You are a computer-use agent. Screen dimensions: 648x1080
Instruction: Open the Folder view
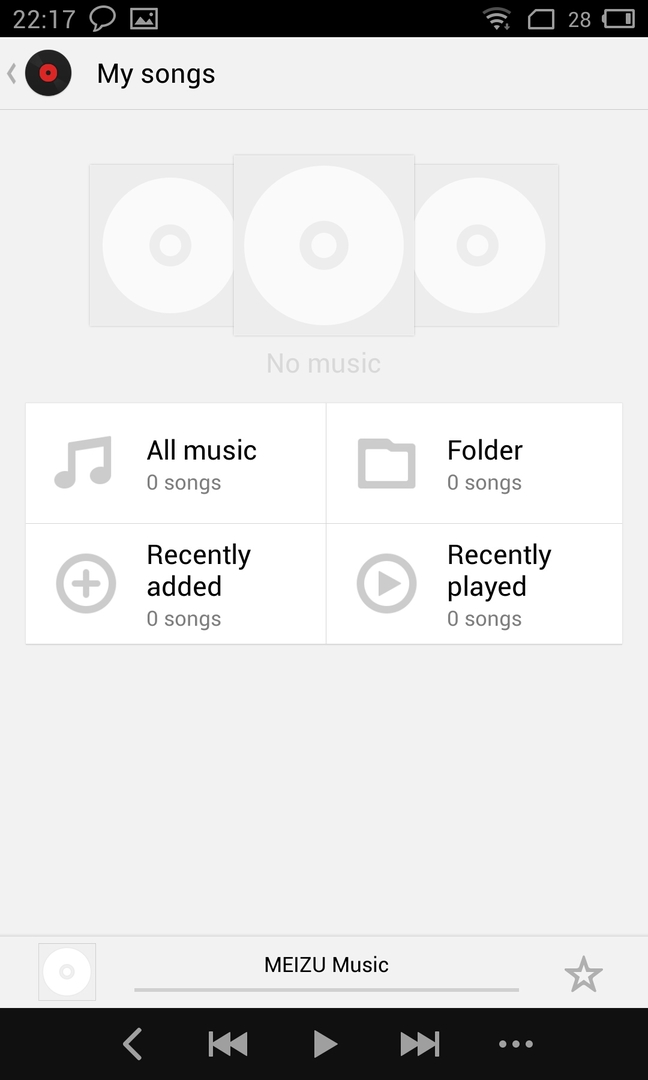(475, 464)
